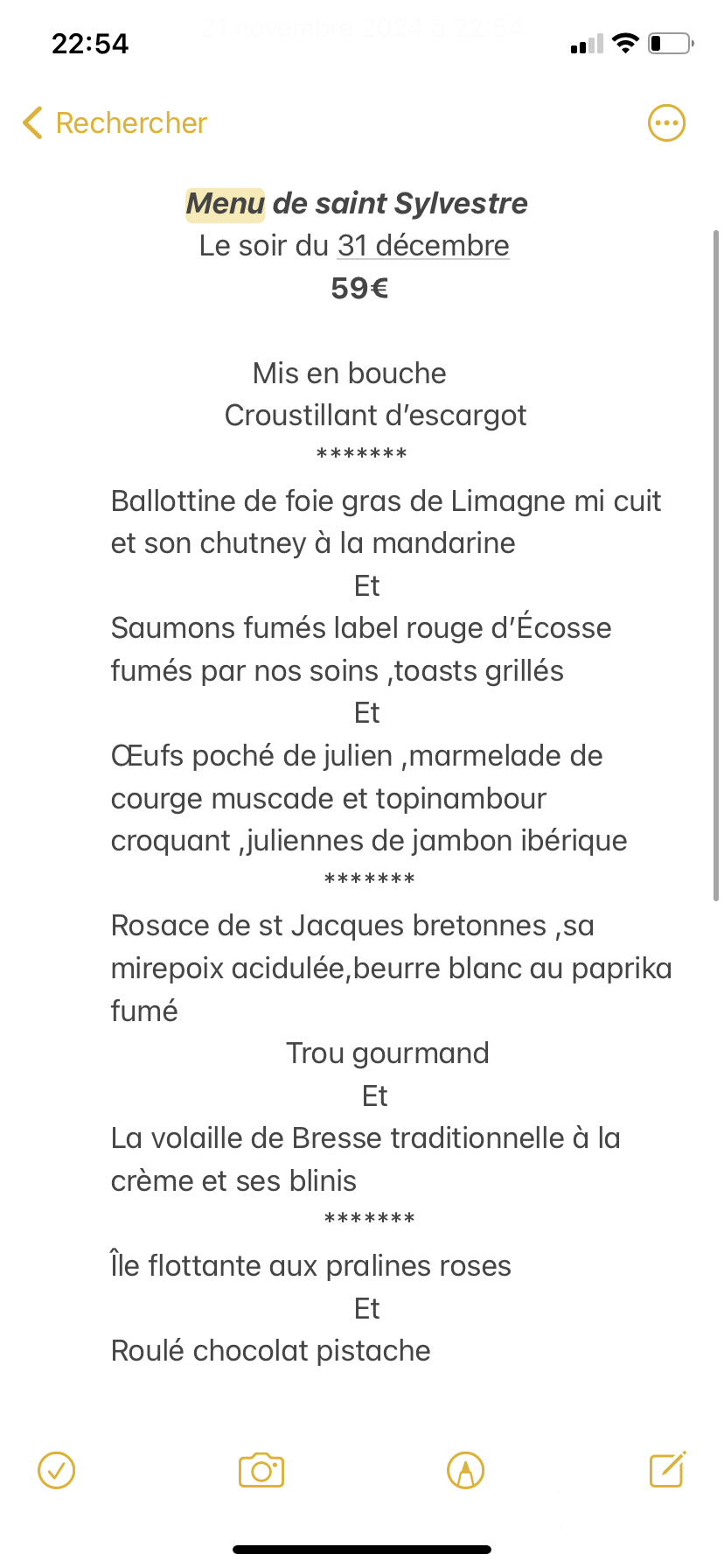
Task: Compose a new note
Action: [x=667, y=1469]
